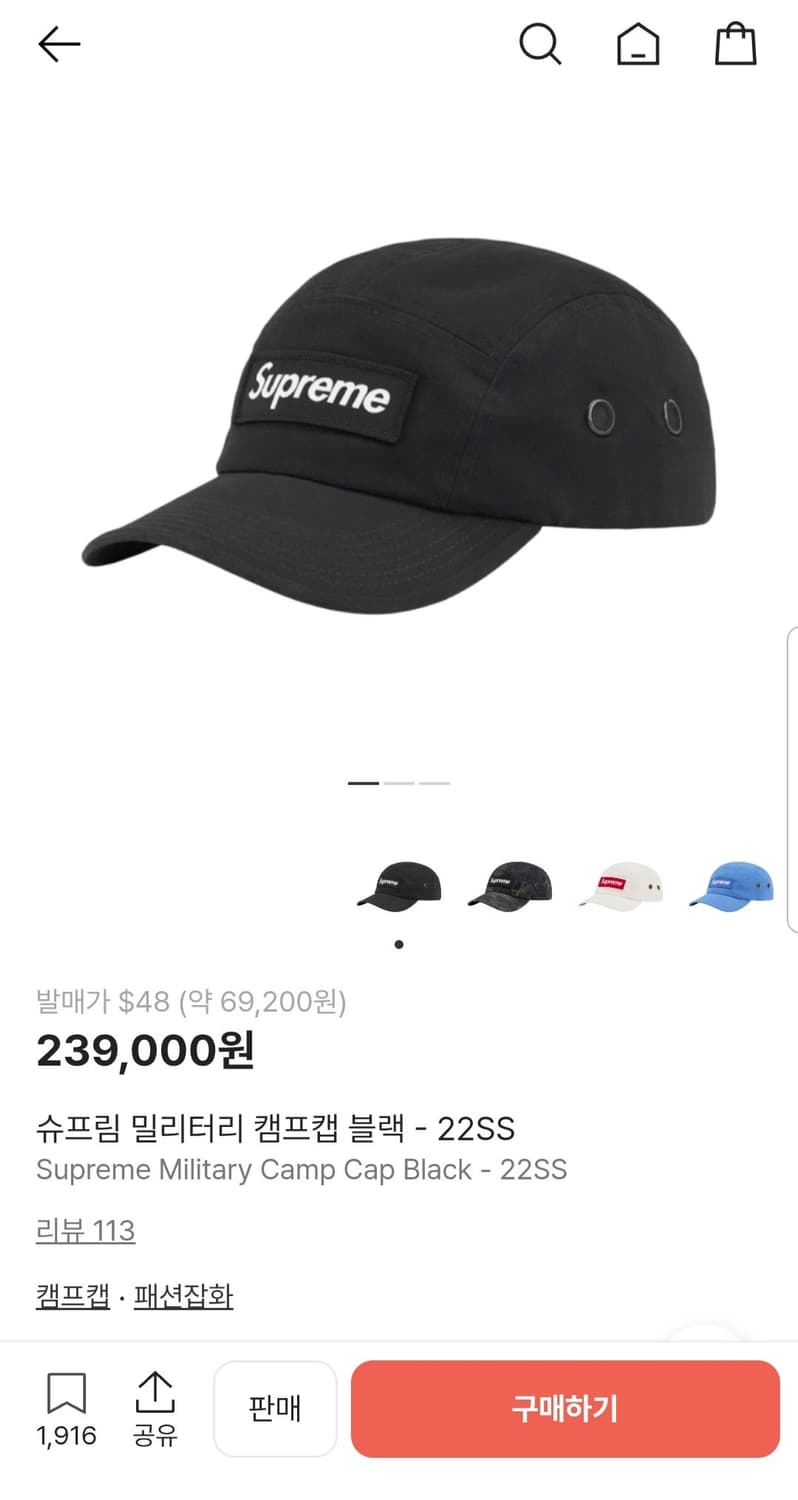Tap the dot below the variant thumbnails
798x1500 pixels.
397,943
